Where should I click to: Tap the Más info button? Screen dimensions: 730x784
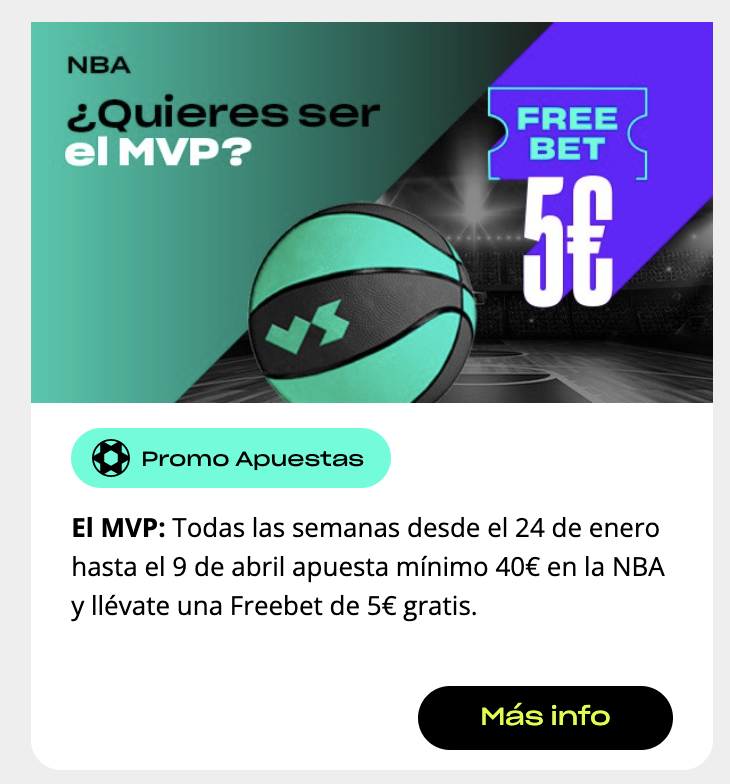coord(545,717)
